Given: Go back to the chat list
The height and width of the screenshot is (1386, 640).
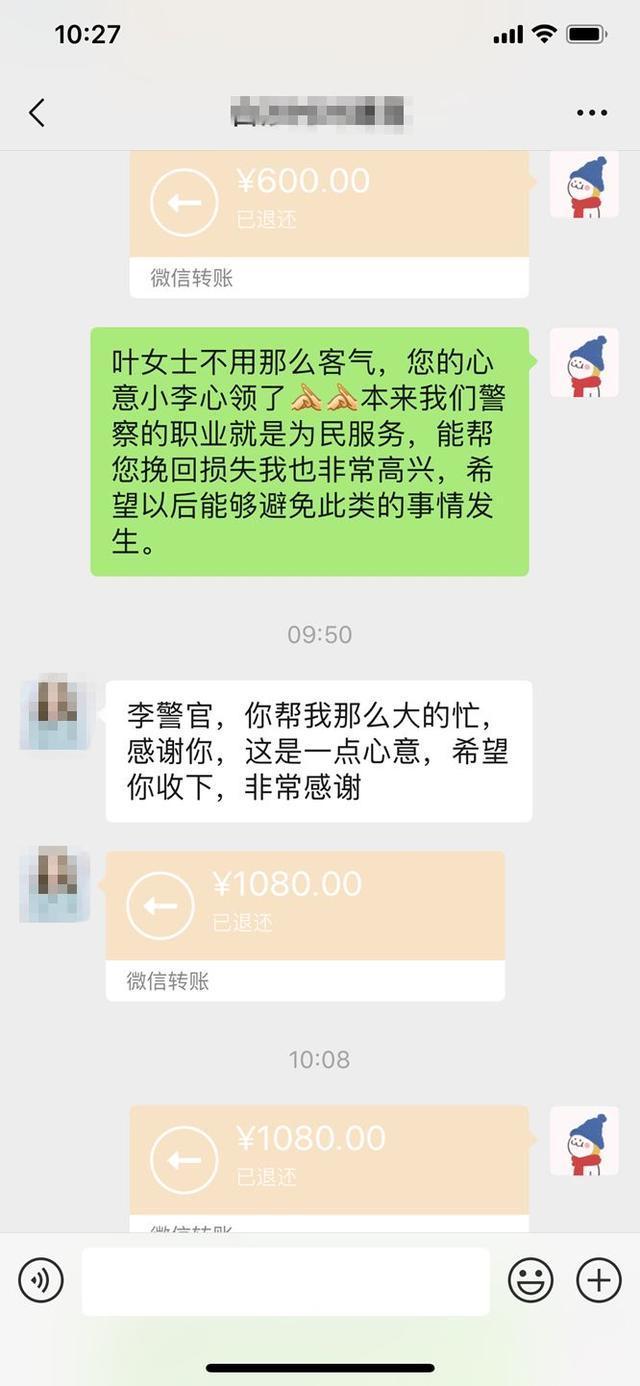Looking at the screenshot, I should coord(37,113).
